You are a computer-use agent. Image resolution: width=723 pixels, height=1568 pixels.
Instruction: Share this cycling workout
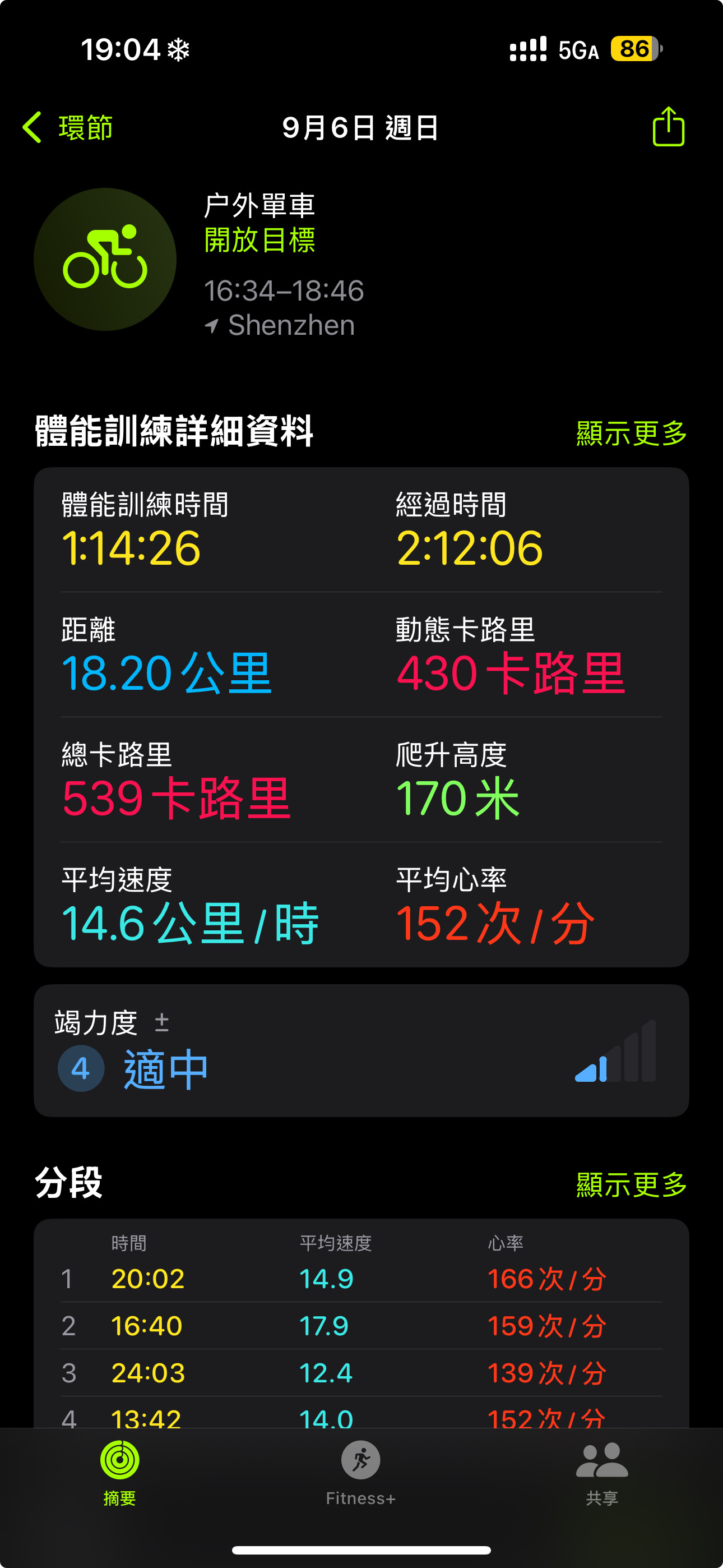click(668, 127)
